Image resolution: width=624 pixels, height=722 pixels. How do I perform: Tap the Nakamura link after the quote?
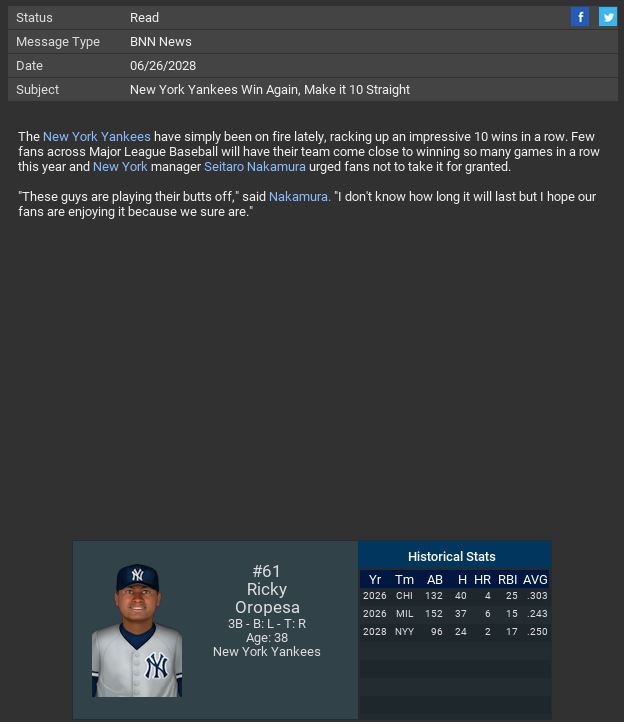[299, 196]
